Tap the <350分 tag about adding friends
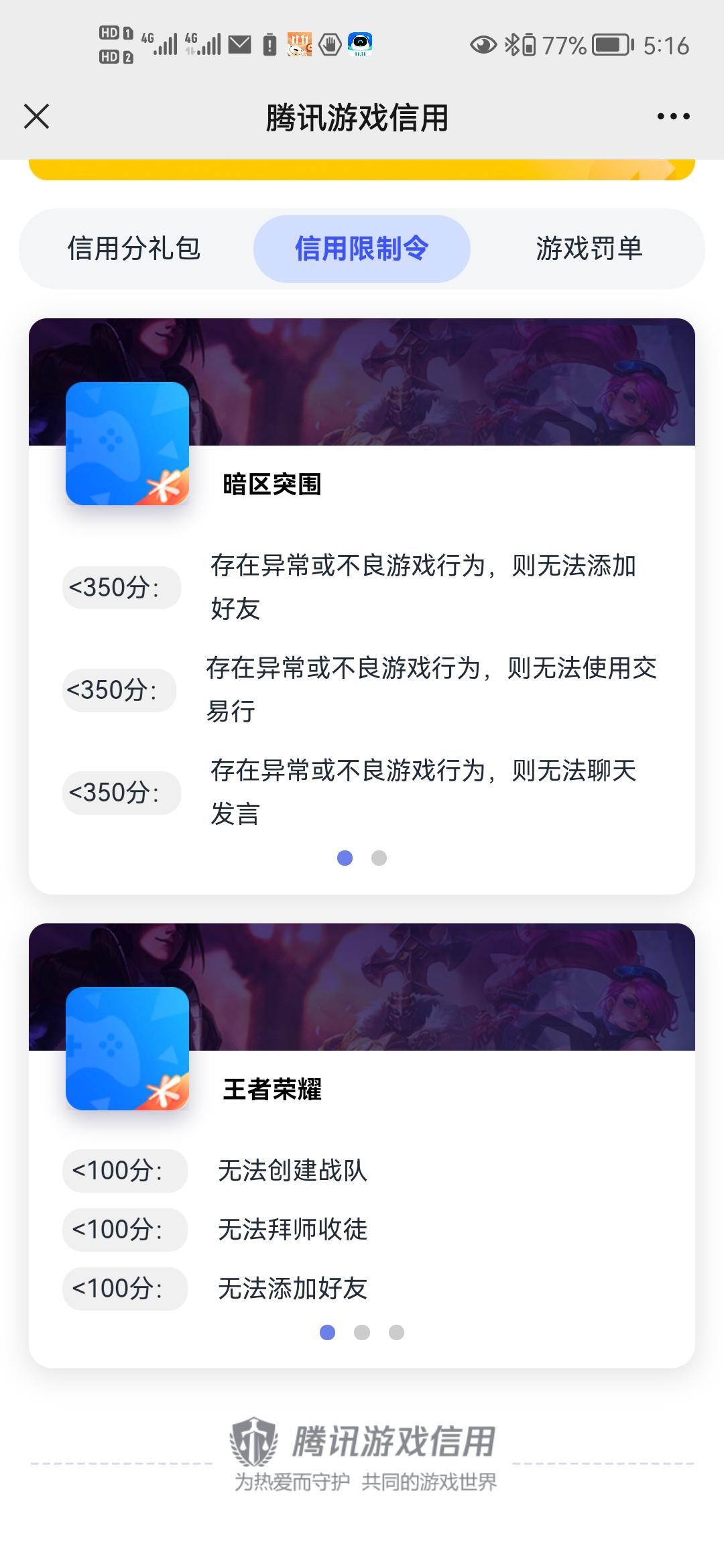Screen dimensions: 724x1568 121,588
